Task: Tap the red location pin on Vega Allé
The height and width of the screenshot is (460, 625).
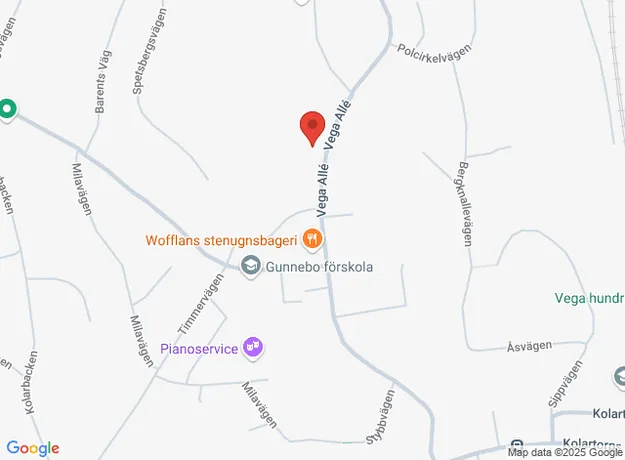Action: pos(312,127)
